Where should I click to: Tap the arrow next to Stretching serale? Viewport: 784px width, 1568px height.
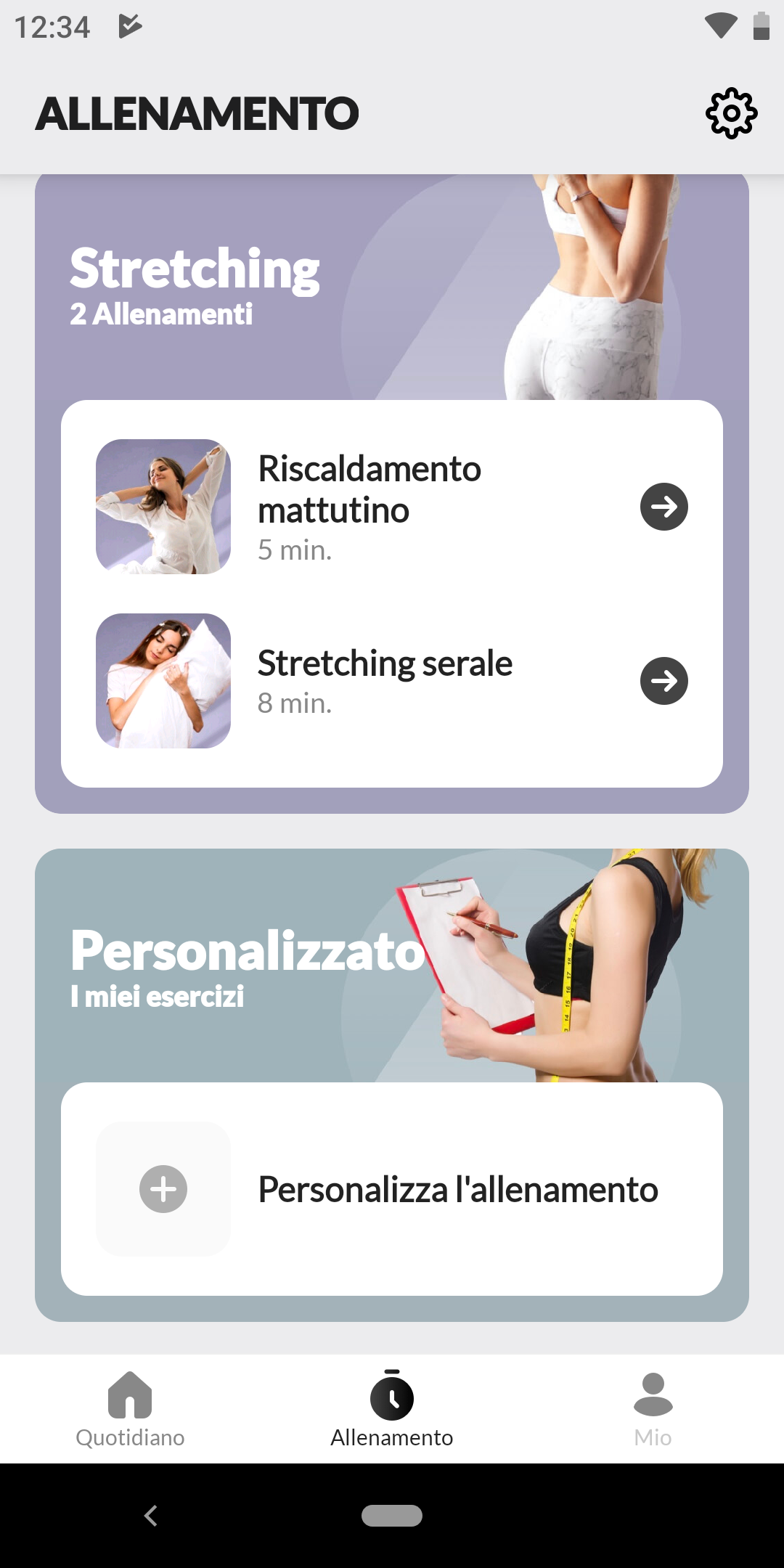663,681
